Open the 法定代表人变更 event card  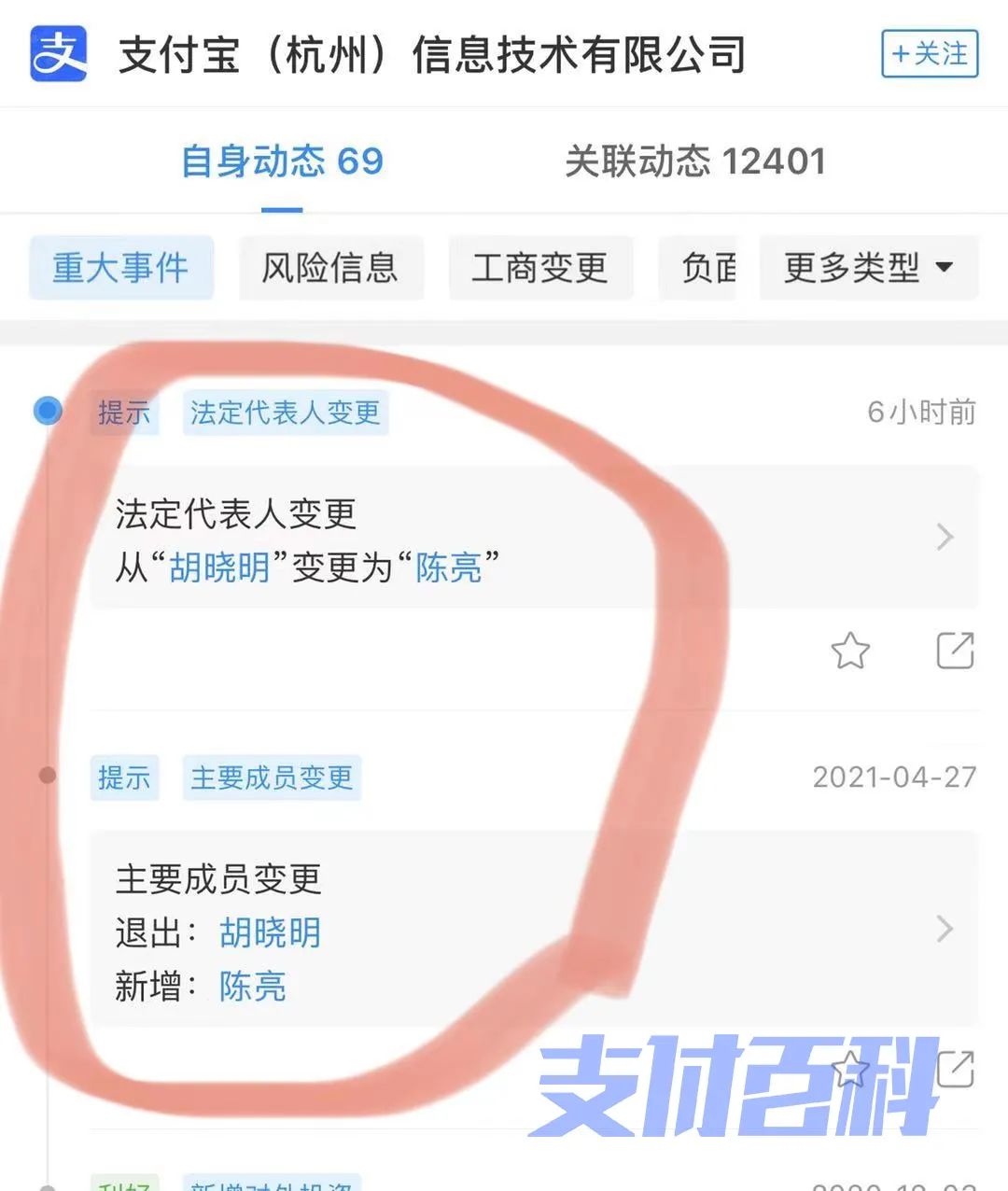[532, 538]
